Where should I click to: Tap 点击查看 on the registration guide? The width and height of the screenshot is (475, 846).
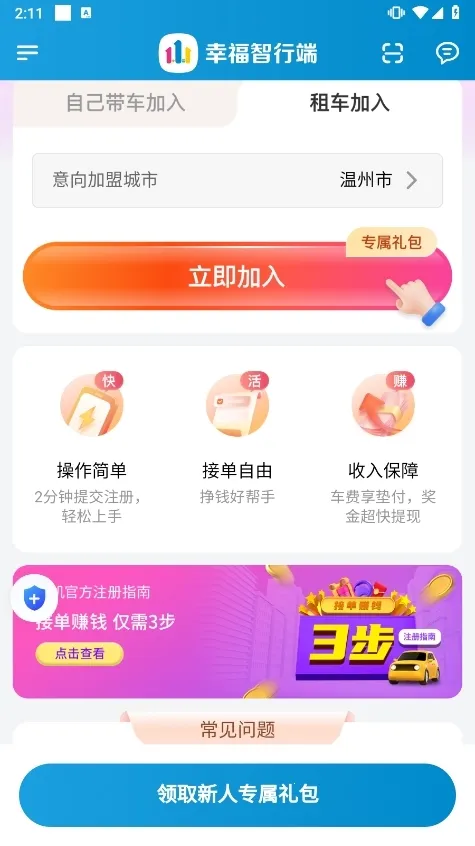[80, 653]
